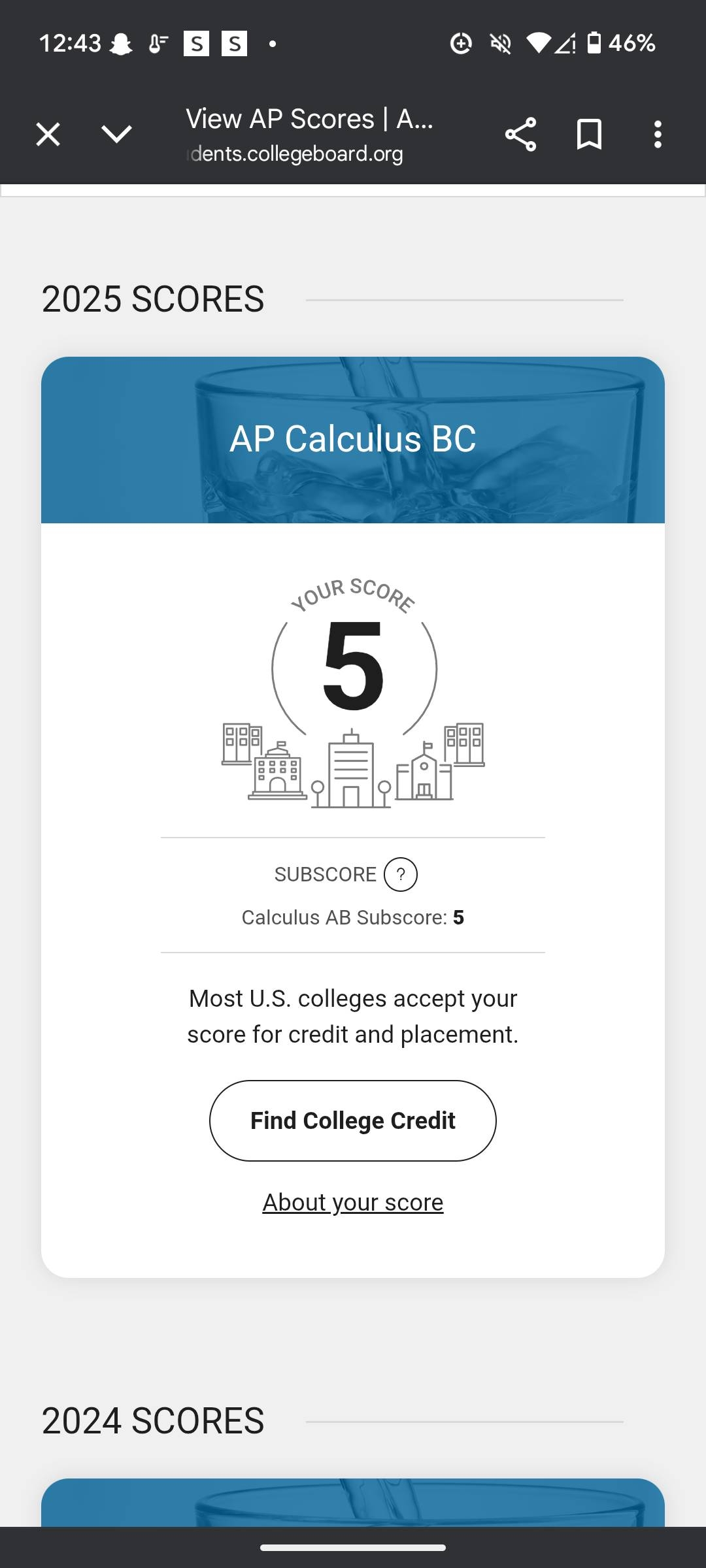Close the browser tab with the X

coord(48,135)
